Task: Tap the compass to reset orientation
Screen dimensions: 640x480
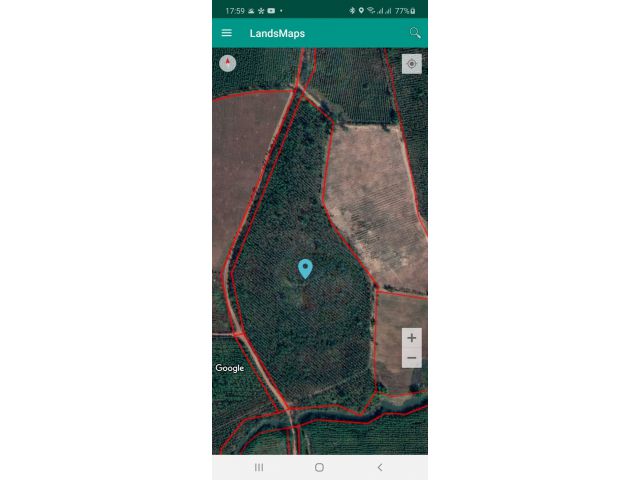Action: pyautogui.click(x=228, y=63)
